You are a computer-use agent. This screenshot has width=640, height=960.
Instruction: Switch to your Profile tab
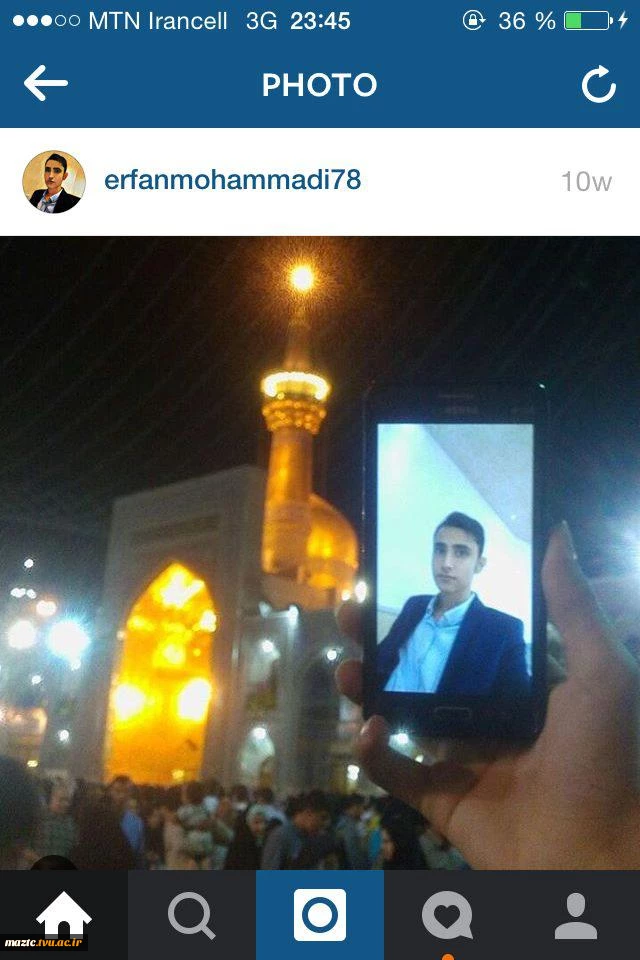pyautogui.click(x=576, y=914)
